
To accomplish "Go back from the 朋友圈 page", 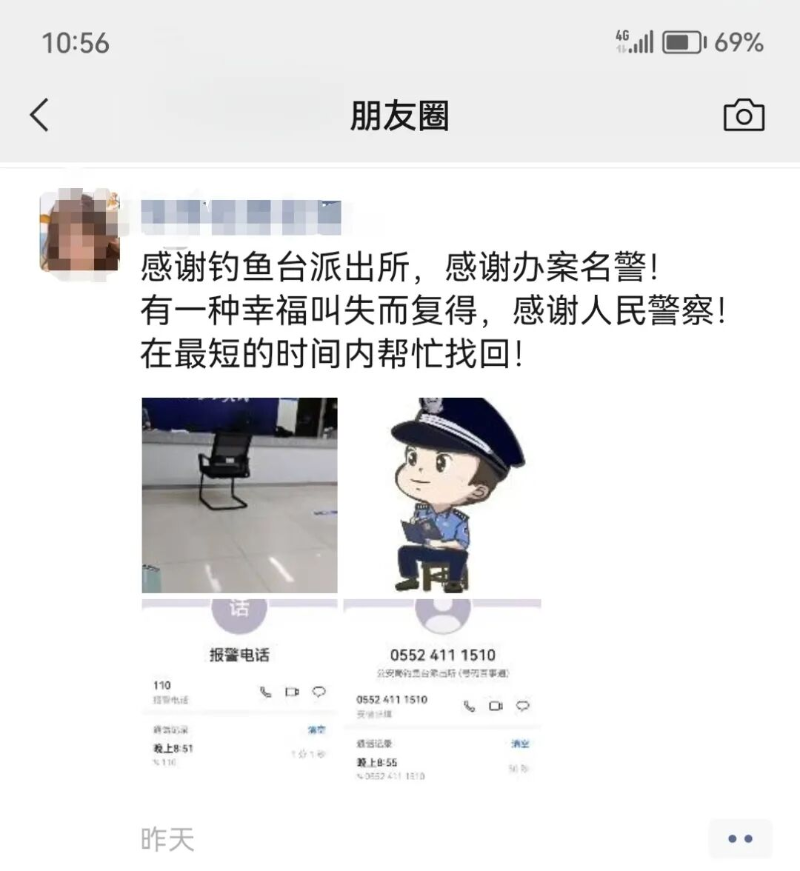I will point(39,115).
